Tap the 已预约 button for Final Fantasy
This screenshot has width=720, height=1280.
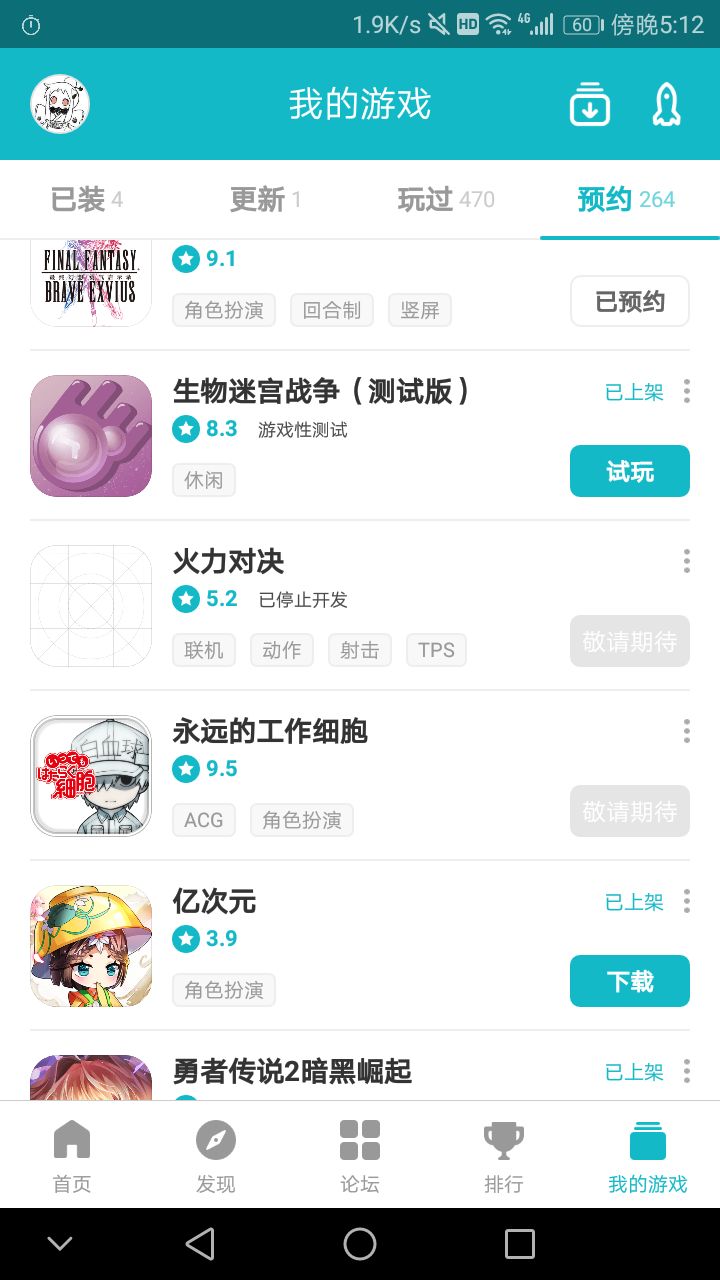[630, 301]
